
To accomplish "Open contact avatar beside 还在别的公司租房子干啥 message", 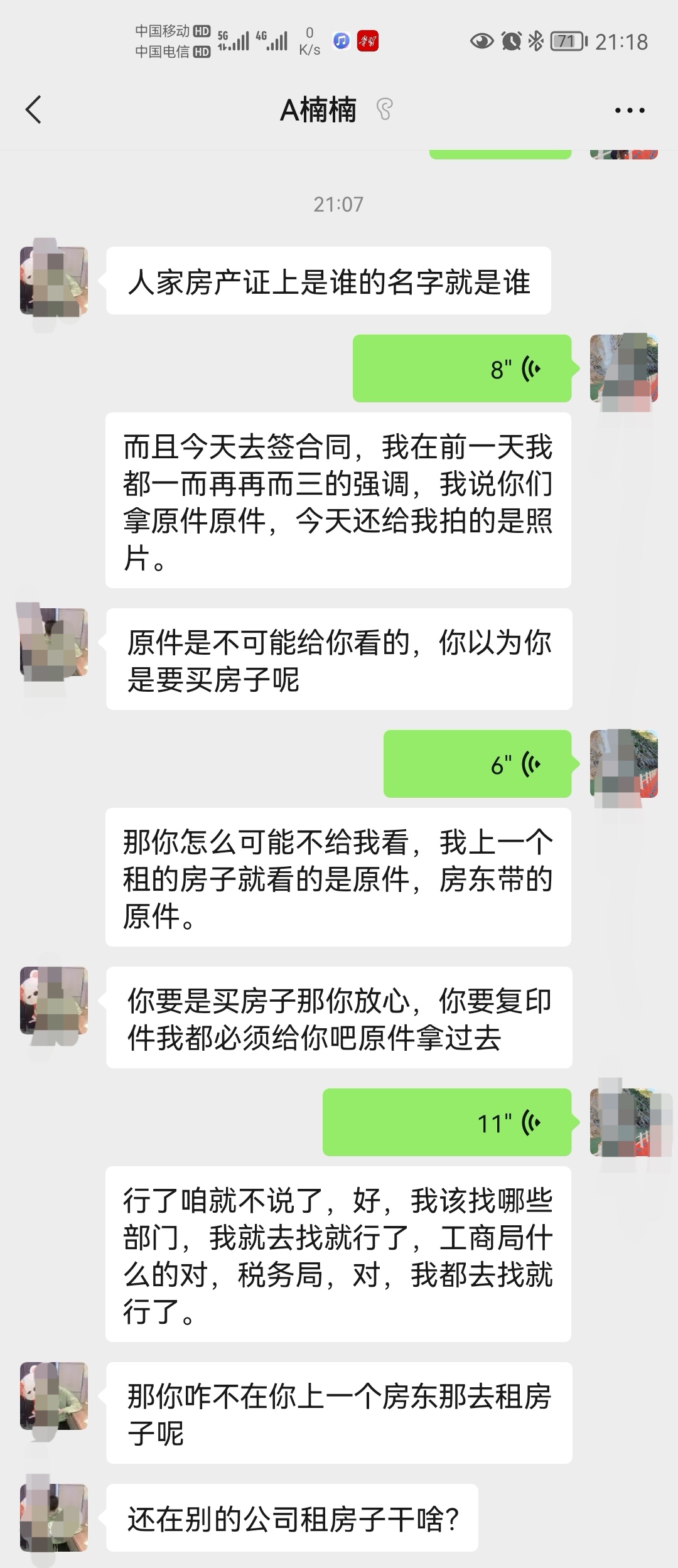I will (54, 1517).
